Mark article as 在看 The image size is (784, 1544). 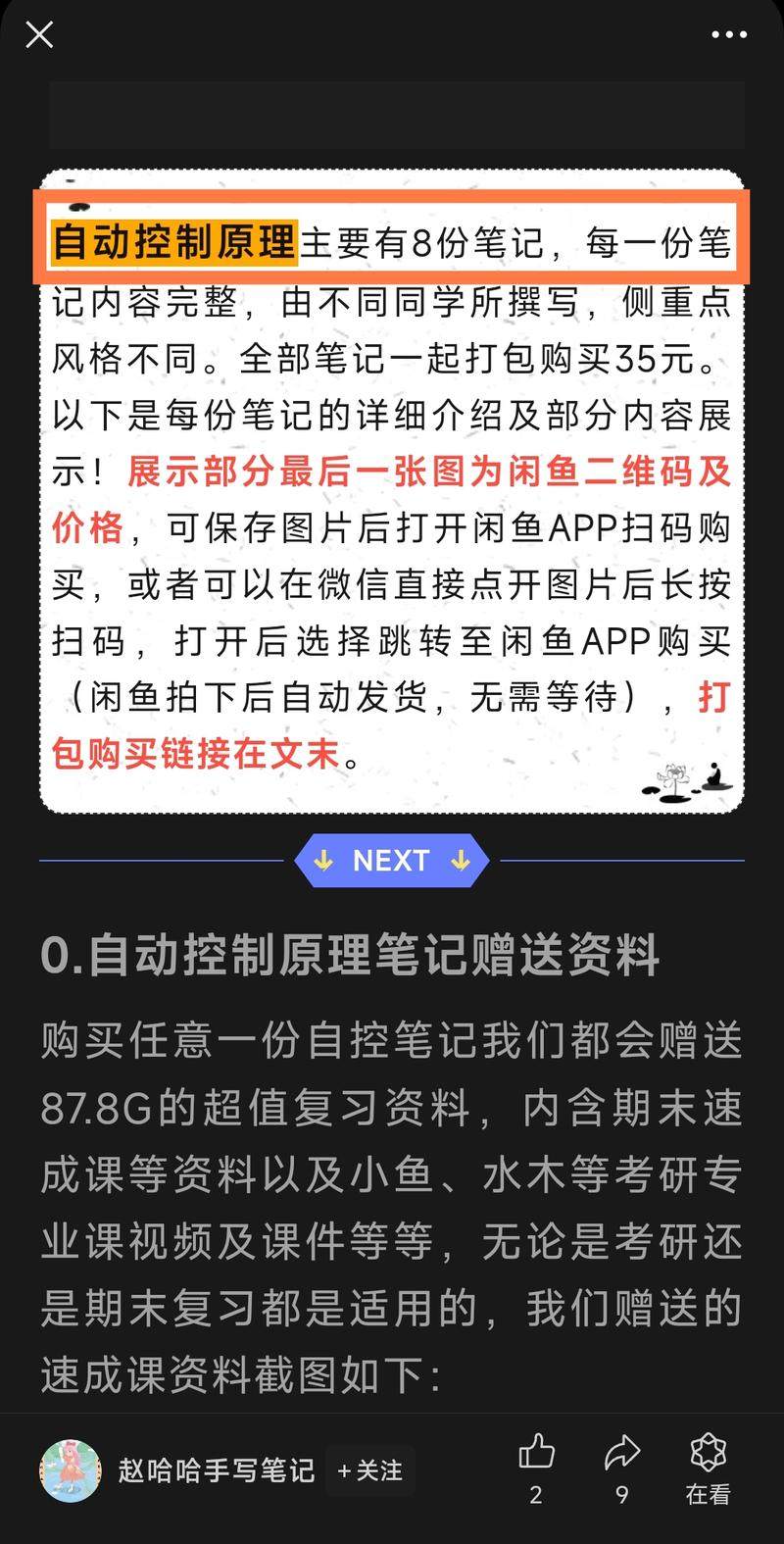tap(708, 1467)
